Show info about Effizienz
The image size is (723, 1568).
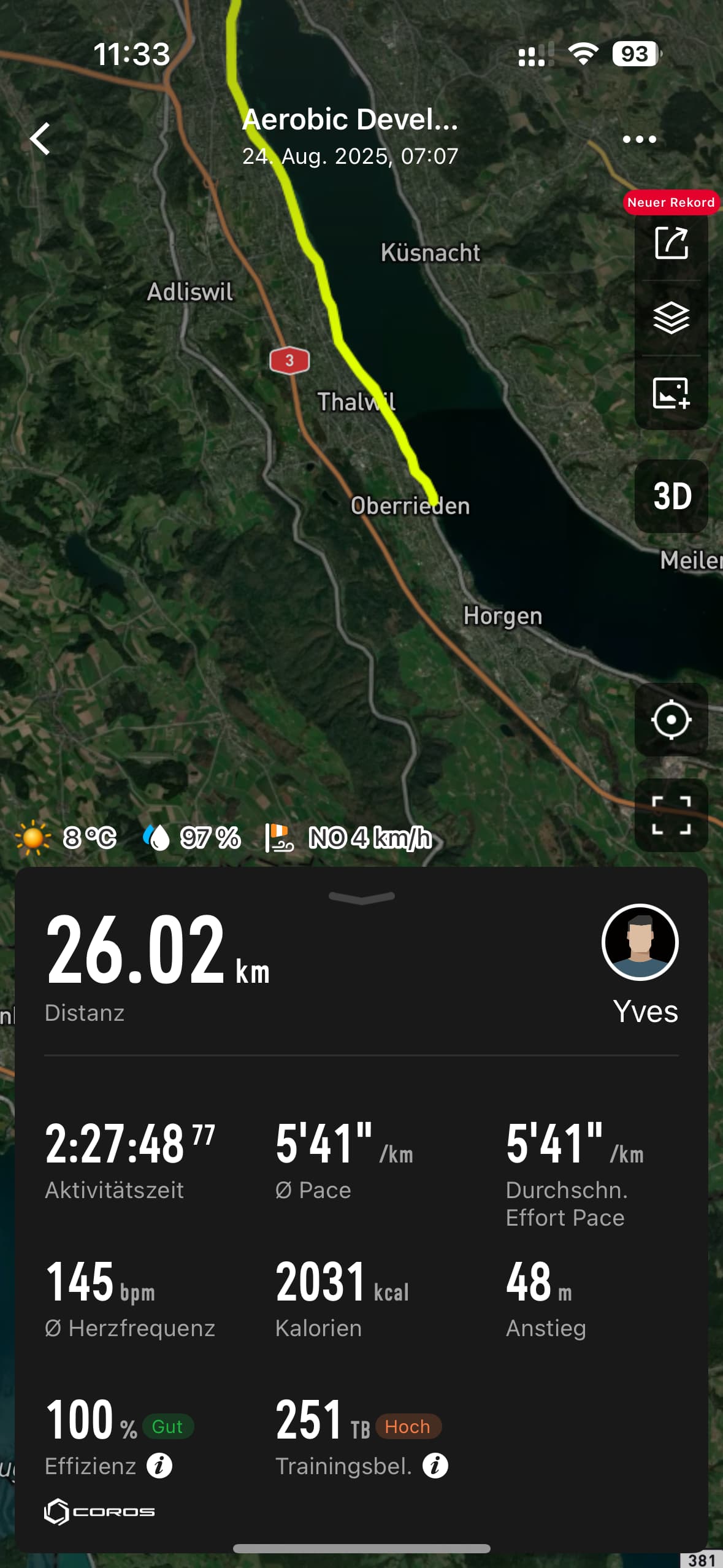[x=159, y=1466]
